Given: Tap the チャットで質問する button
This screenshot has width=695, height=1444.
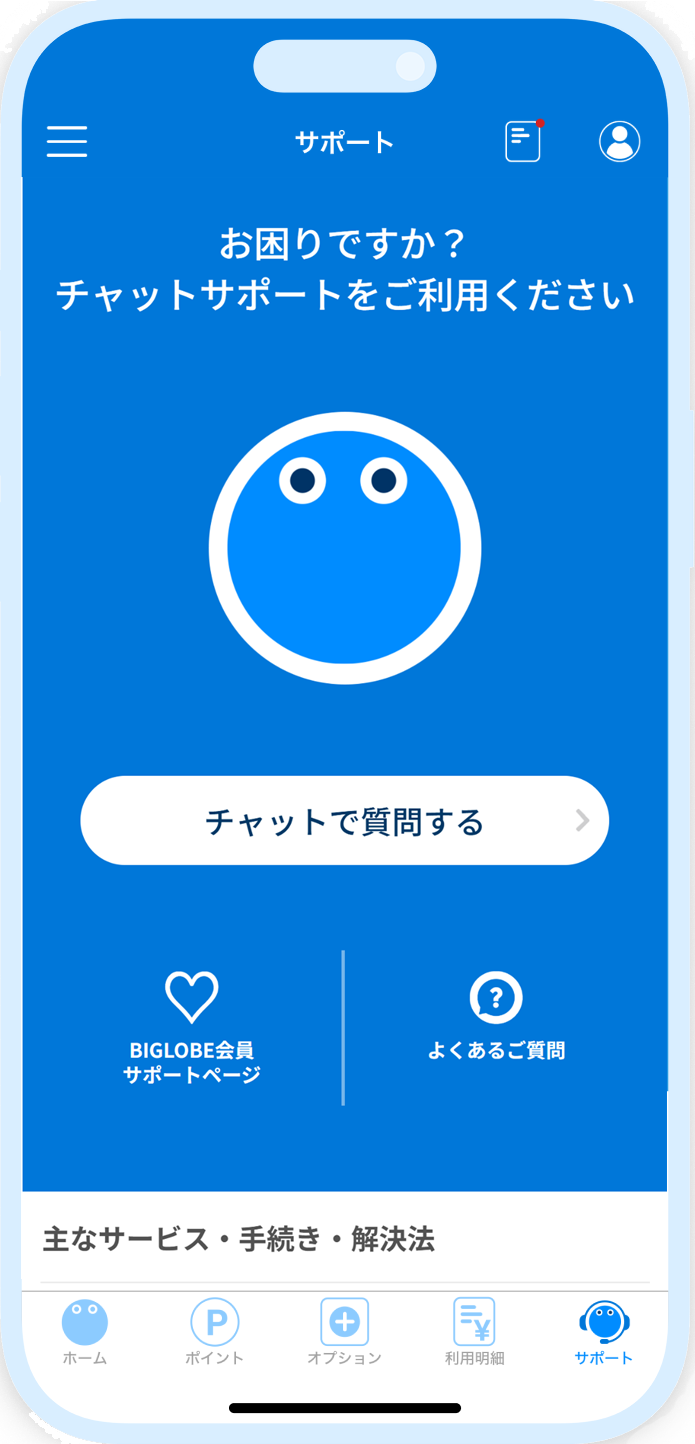Looking at the screenshot, I should point(345,821).
